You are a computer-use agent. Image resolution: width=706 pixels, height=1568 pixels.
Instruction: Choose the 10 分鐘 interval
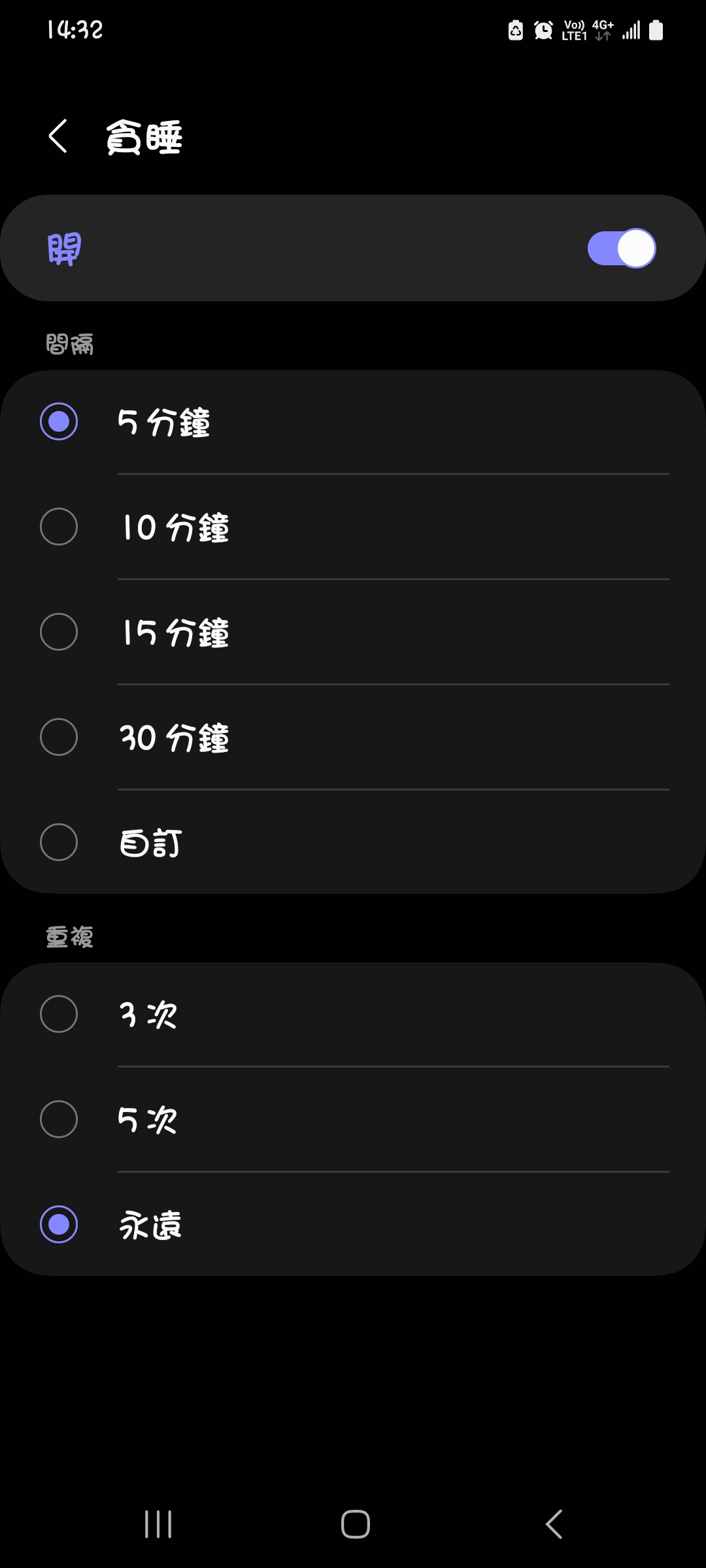pos(59,527)
